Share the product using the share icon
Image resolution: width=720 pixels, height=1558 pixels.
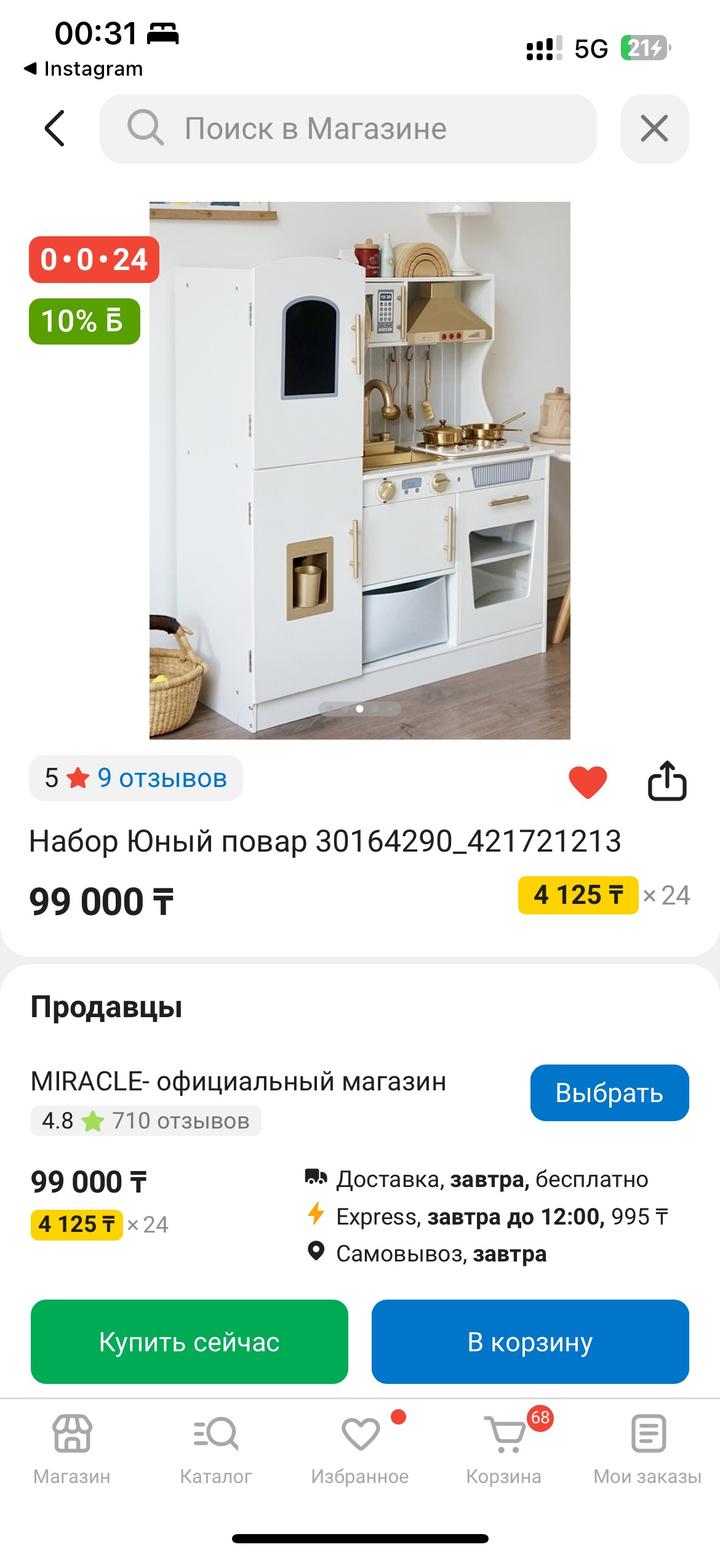pos(668,778)
